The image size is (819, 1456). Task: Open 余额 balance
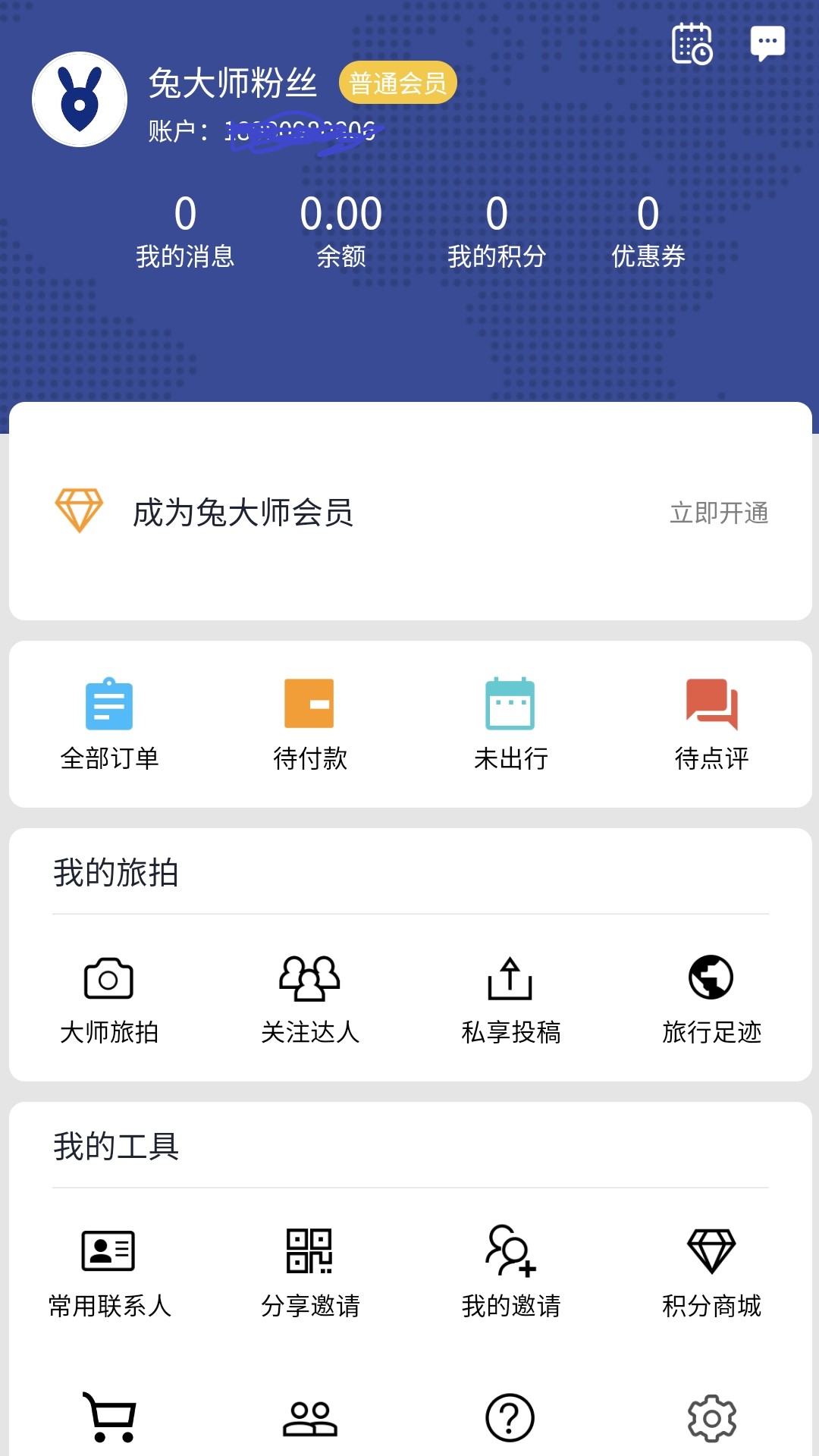tap(340, 231)
